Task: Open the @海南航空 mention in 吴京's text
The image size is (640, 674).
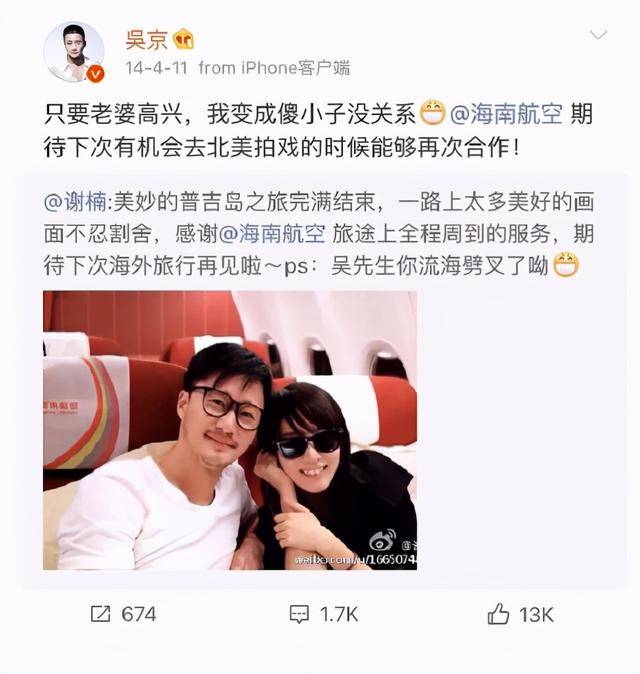Action: point(503,114)
